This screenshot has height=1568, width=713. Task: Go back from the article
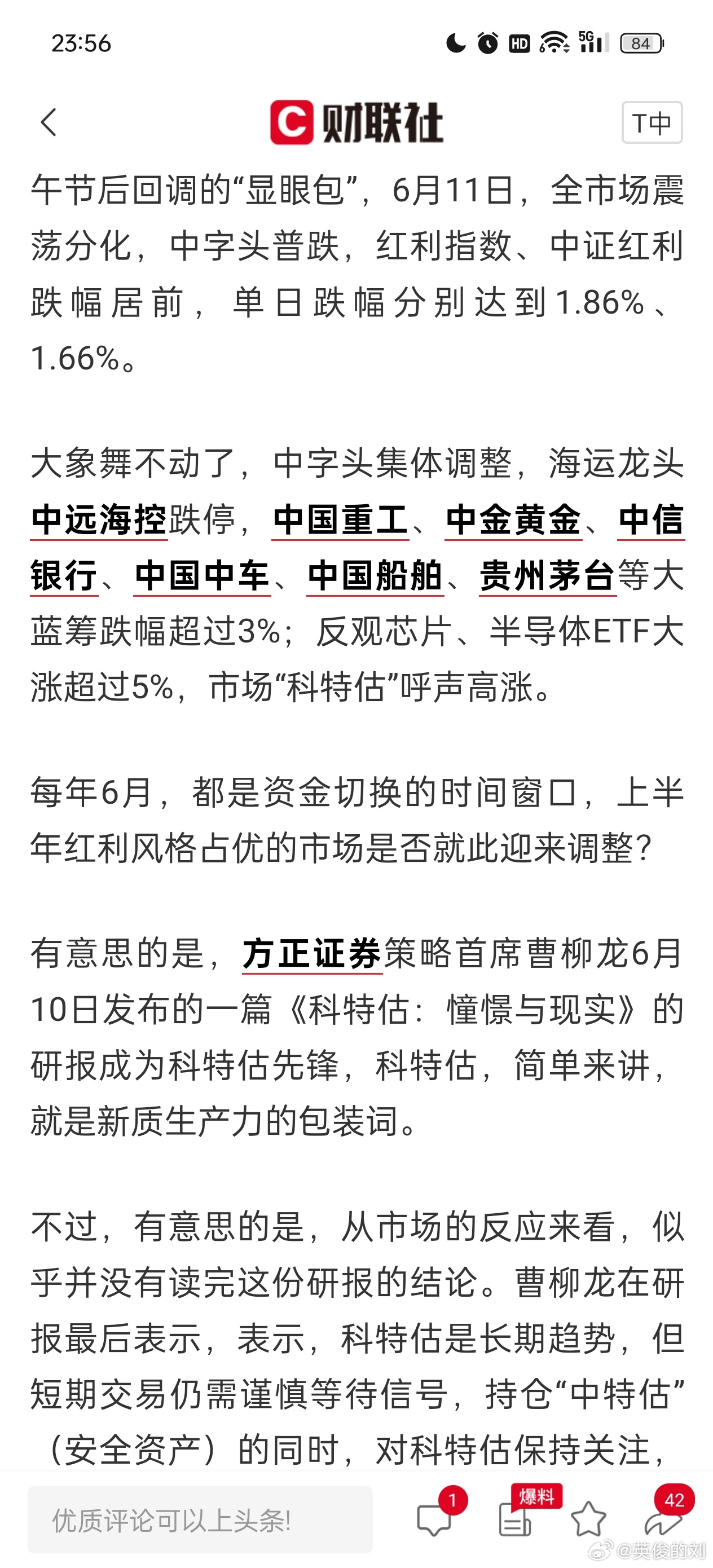(x=49, y=122)
